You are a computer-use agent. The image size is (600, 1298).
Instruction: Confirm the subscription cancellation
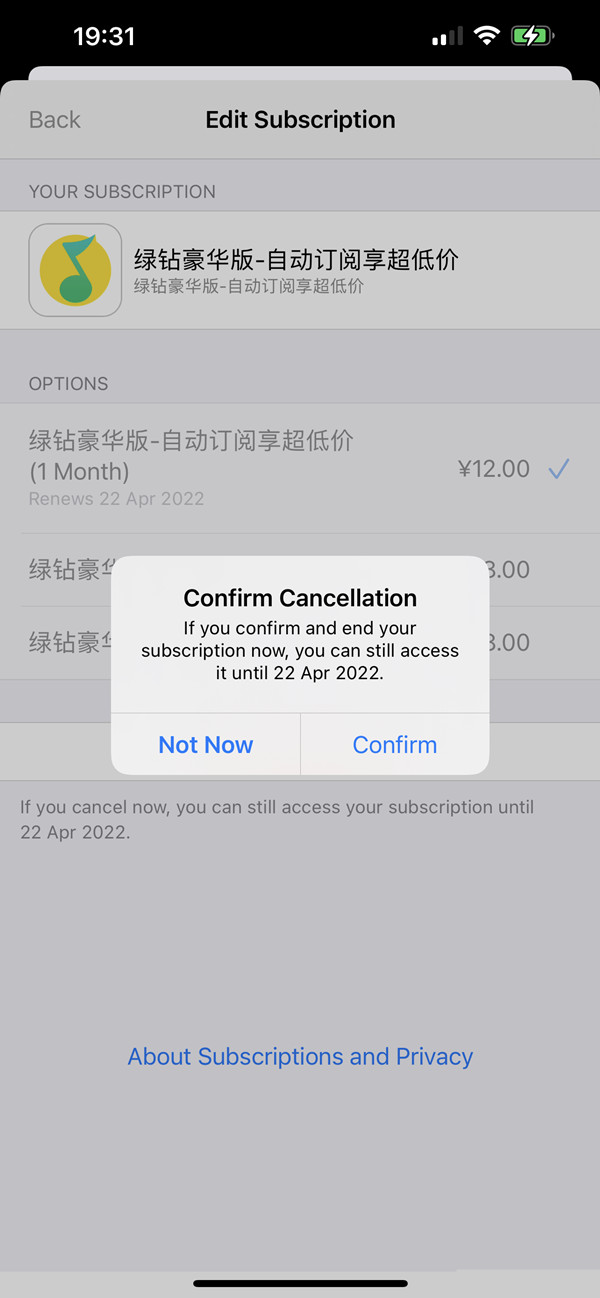coord(394,745)
